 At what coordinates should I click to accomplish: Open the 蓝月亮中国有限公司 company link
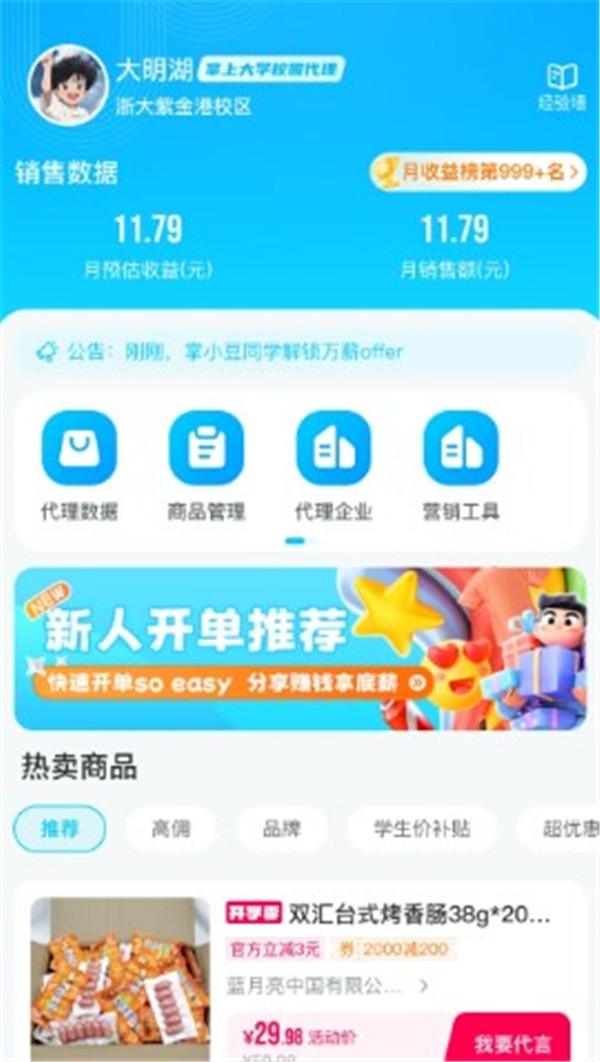[330, 986]
